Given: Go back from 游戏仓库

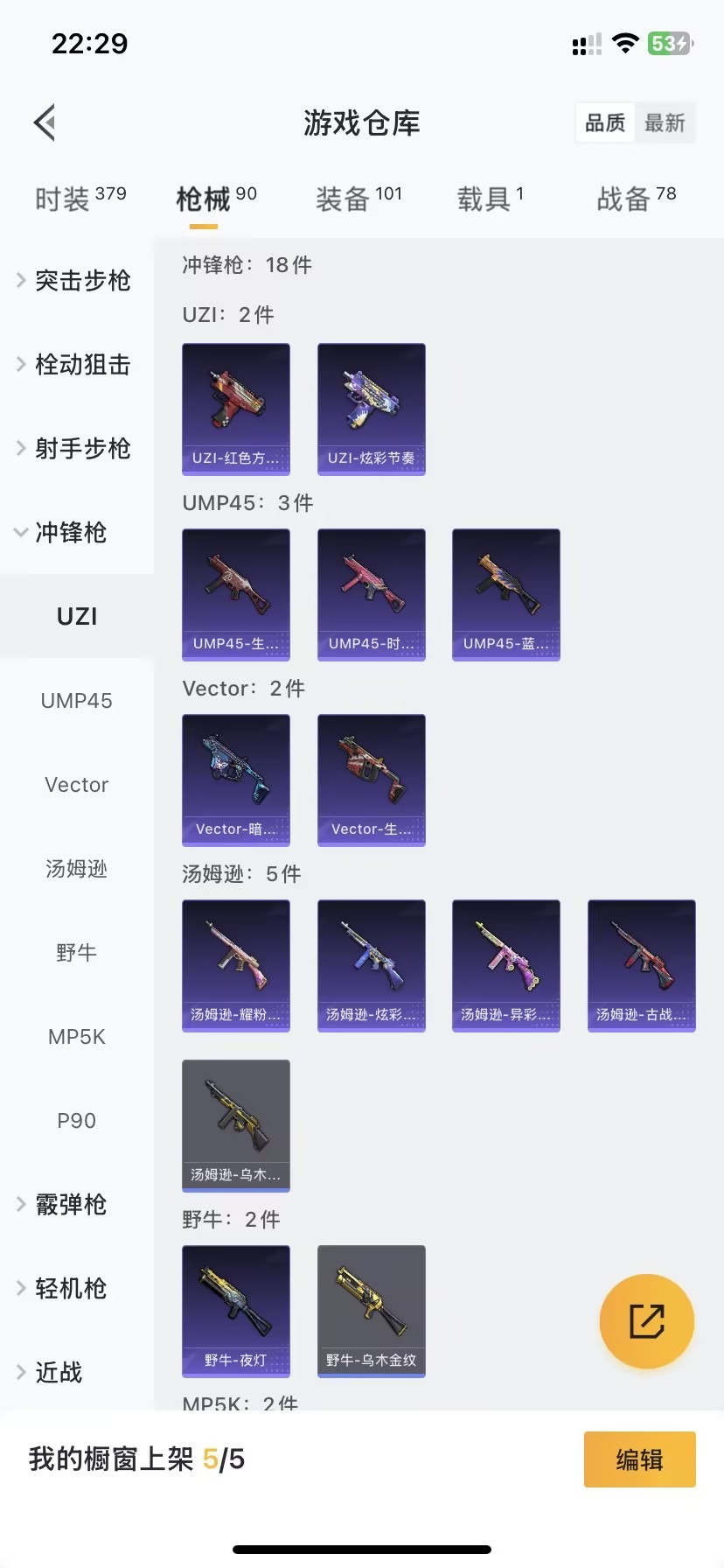Looking at the screenshot, I should [45, 122].
